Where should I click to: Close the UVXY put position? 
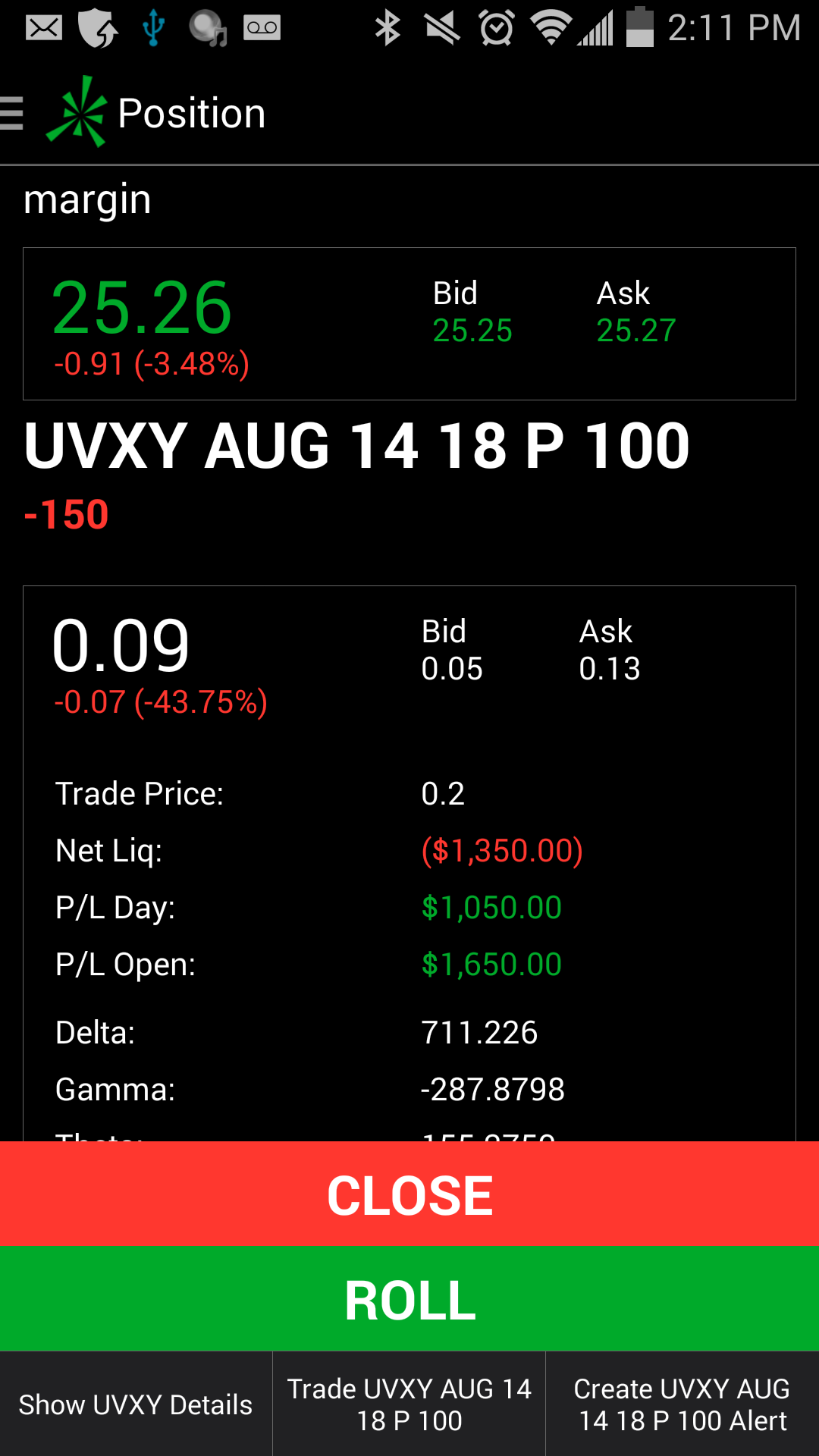pyautogui.click(x=409, y=1194)
